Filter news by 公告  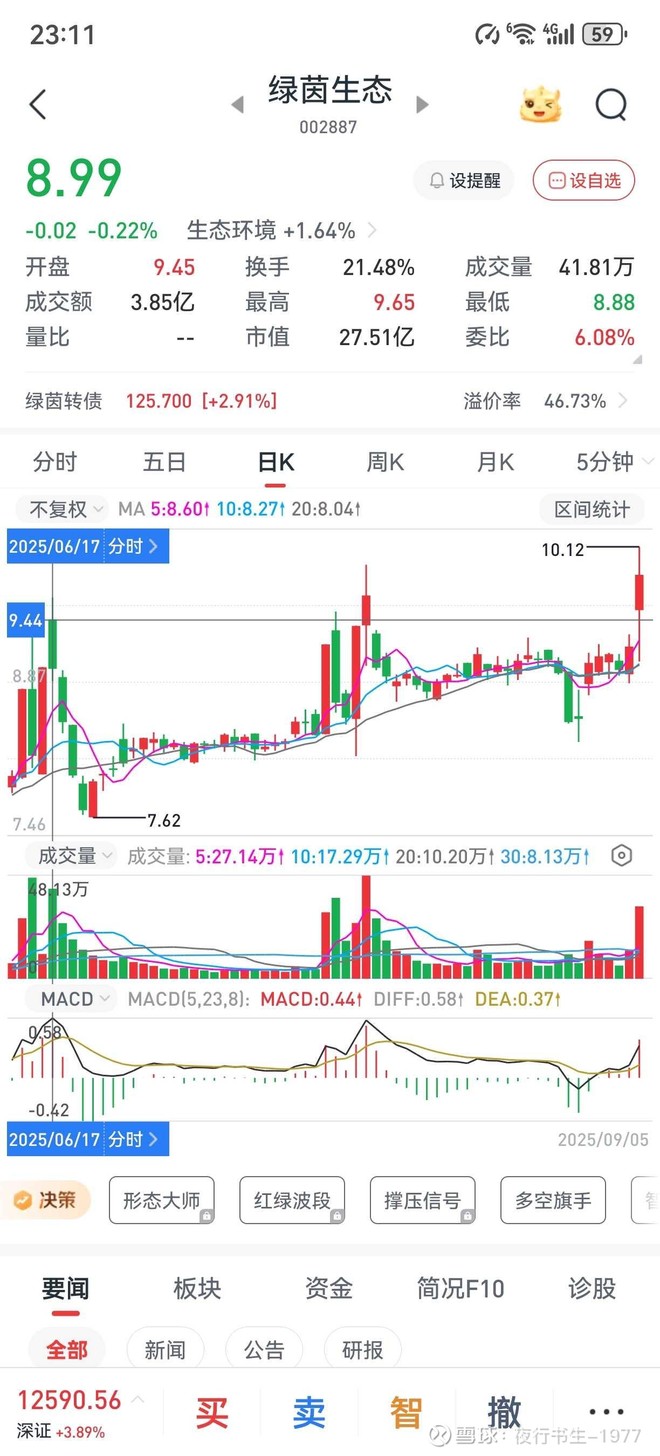[264, 1350]
